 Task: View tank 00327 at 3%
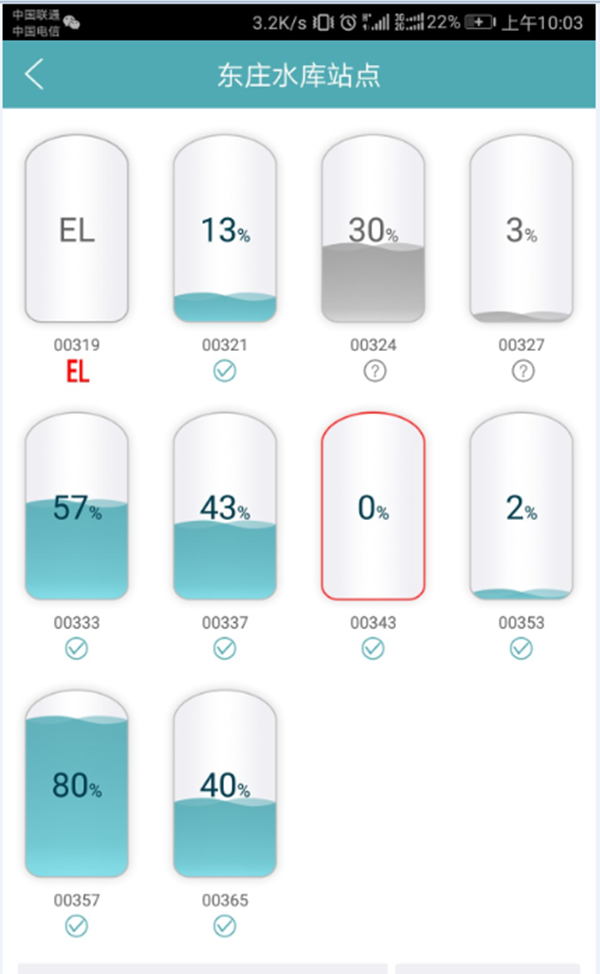[x=521, y=229]
